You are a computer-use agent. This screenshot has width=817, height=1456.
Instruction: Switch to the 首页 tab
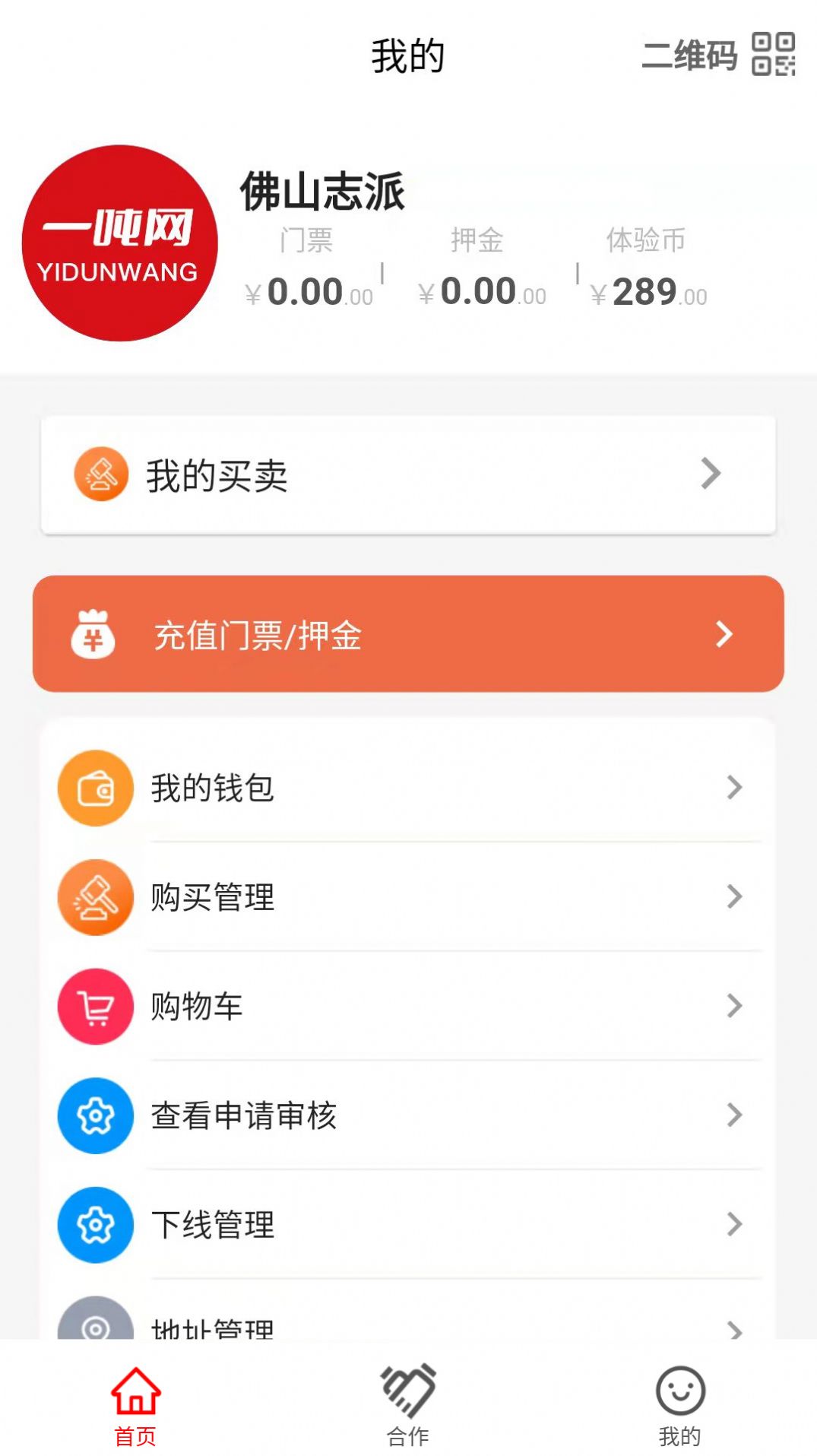(x=135, y=1407)
